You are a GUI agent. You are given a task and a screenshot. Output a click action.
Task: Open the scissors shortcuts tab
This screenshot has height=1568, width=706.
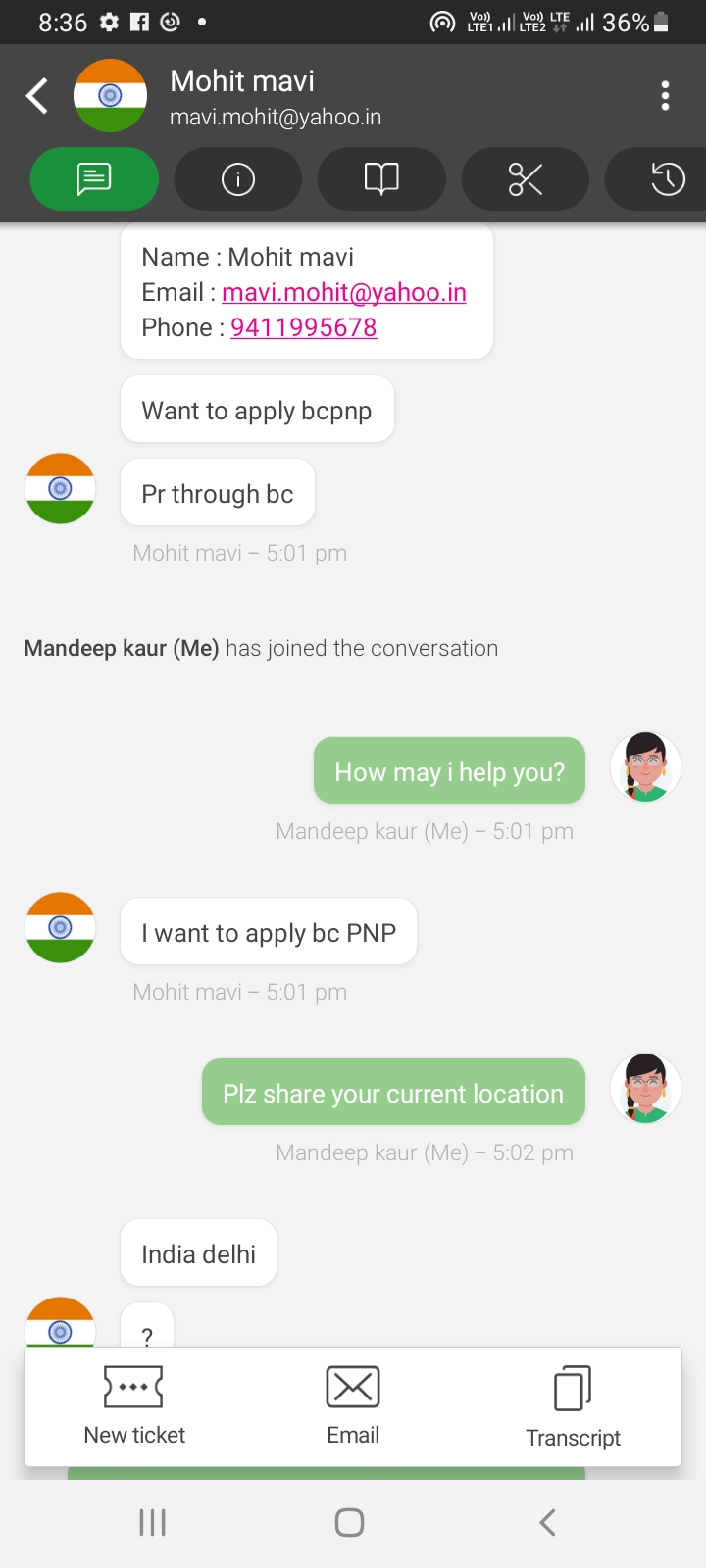pyautogui.click(x=525, y=179)
